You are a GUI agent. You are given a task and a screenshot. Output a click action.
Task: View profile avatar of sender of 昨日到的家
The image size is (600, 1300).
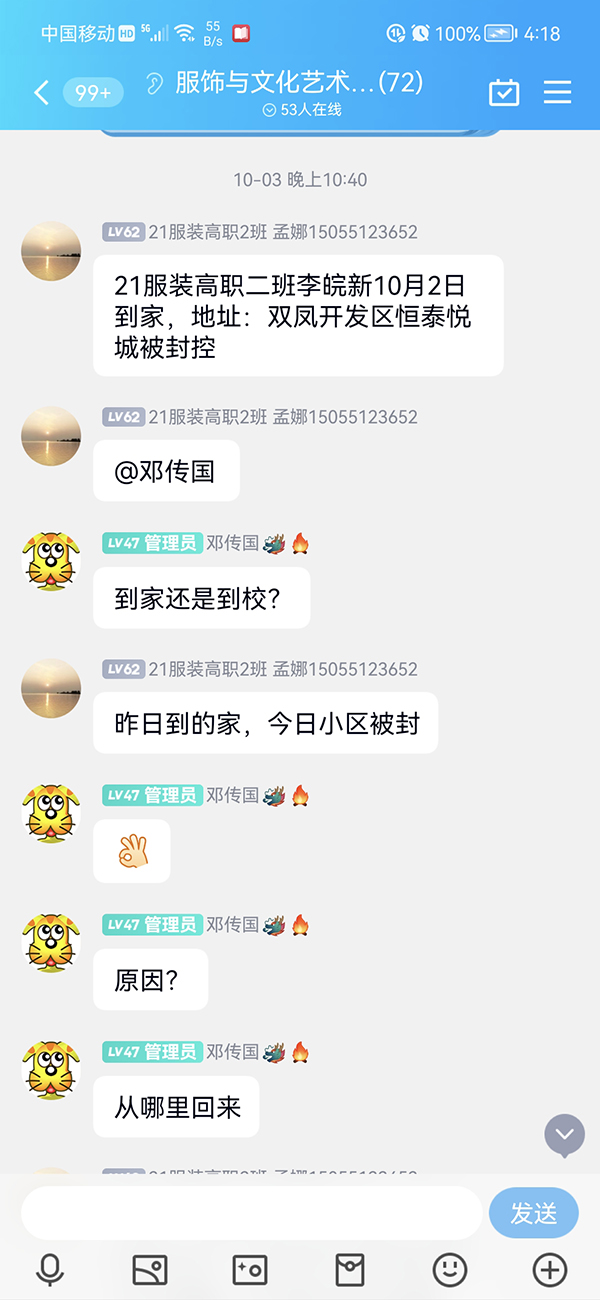click(x=51, y=689)
